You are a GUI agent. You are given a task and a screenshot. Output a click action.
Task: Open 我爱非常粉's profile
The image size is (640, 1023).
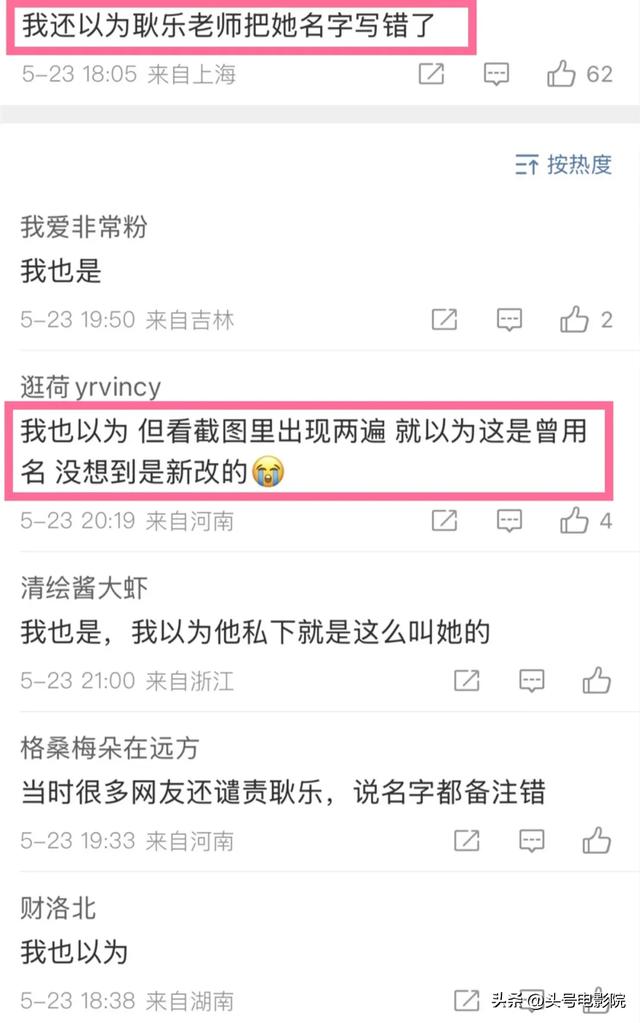coord(83,227)
